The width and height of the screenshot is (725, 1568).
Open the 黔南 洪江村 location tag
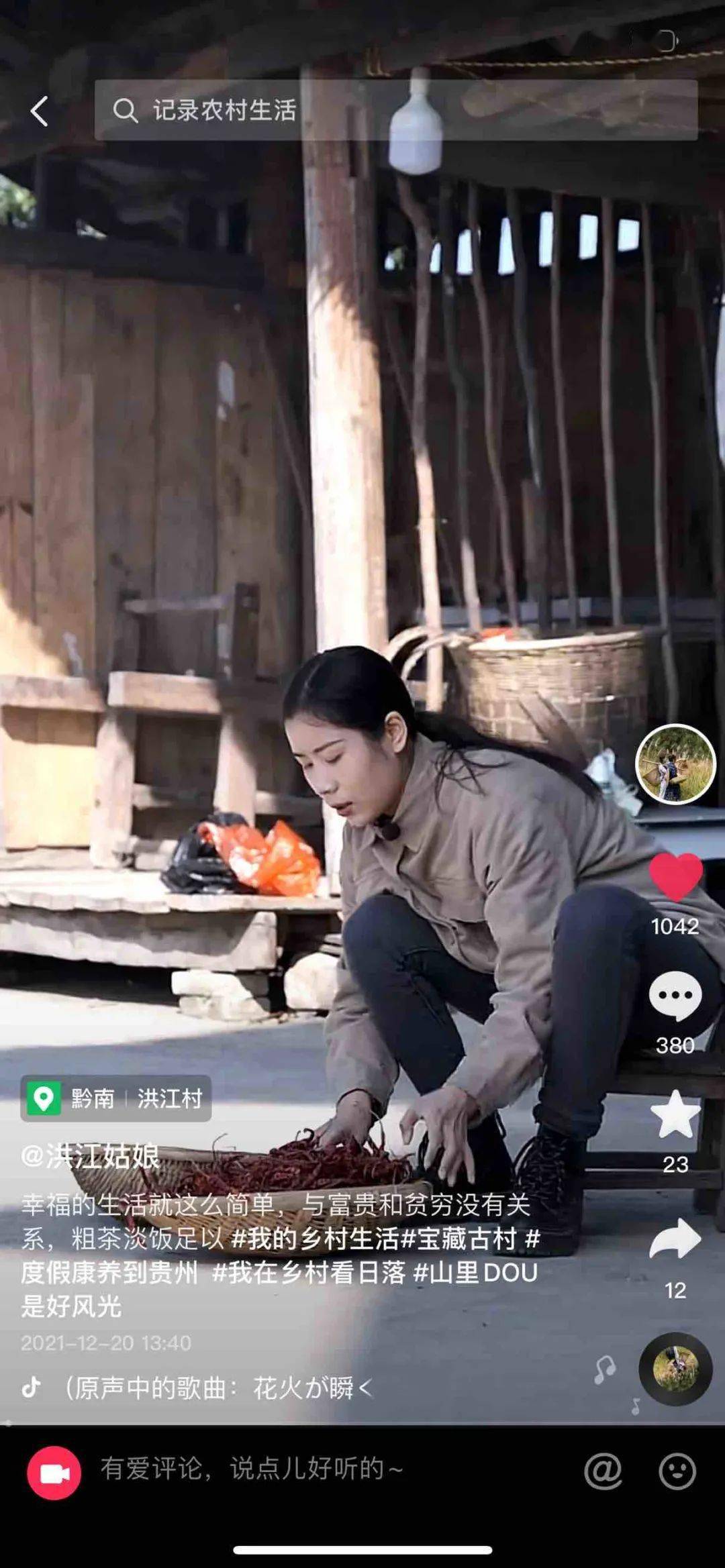tap(115, 1098)
